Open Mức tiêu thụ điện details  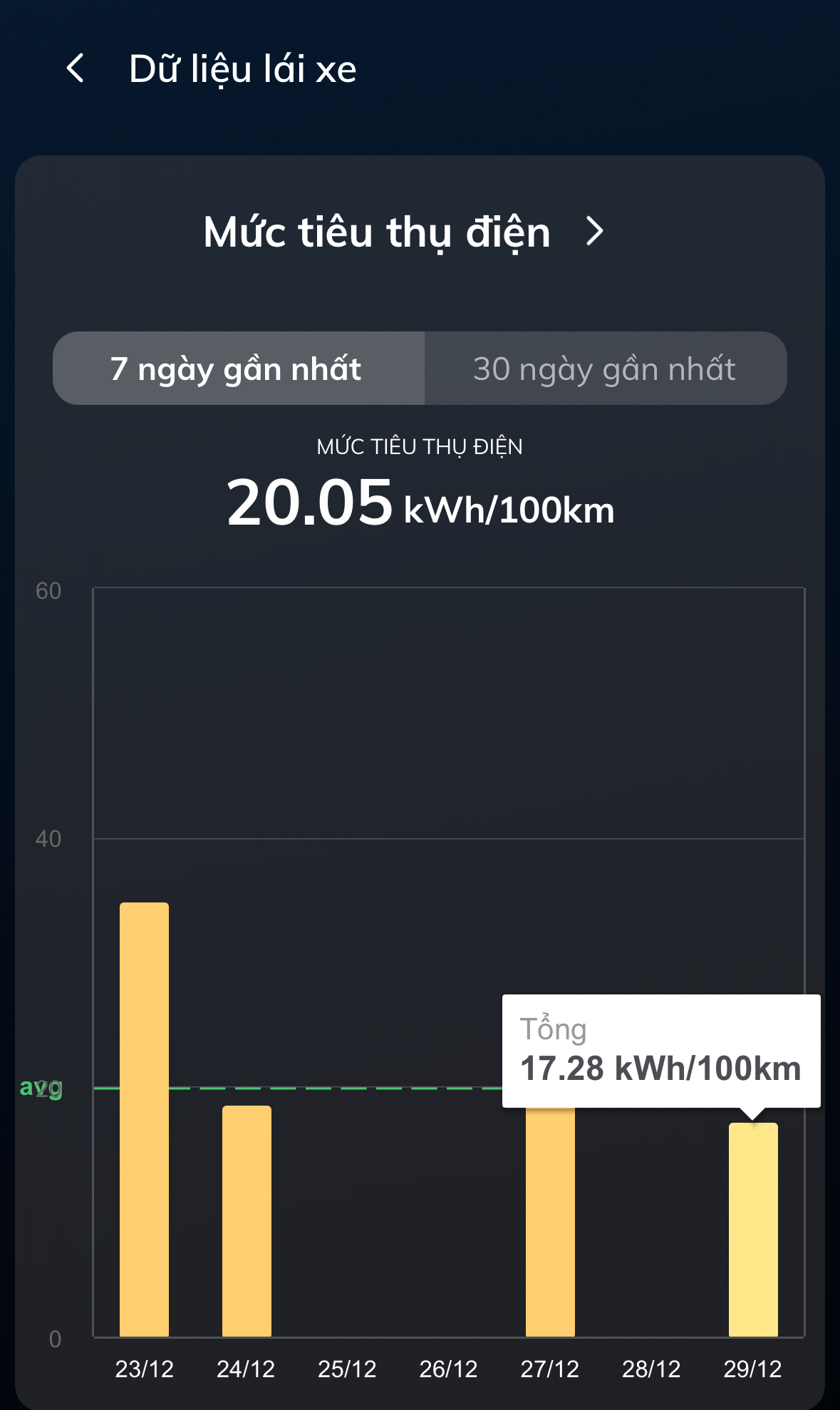[x=594, y=232]
